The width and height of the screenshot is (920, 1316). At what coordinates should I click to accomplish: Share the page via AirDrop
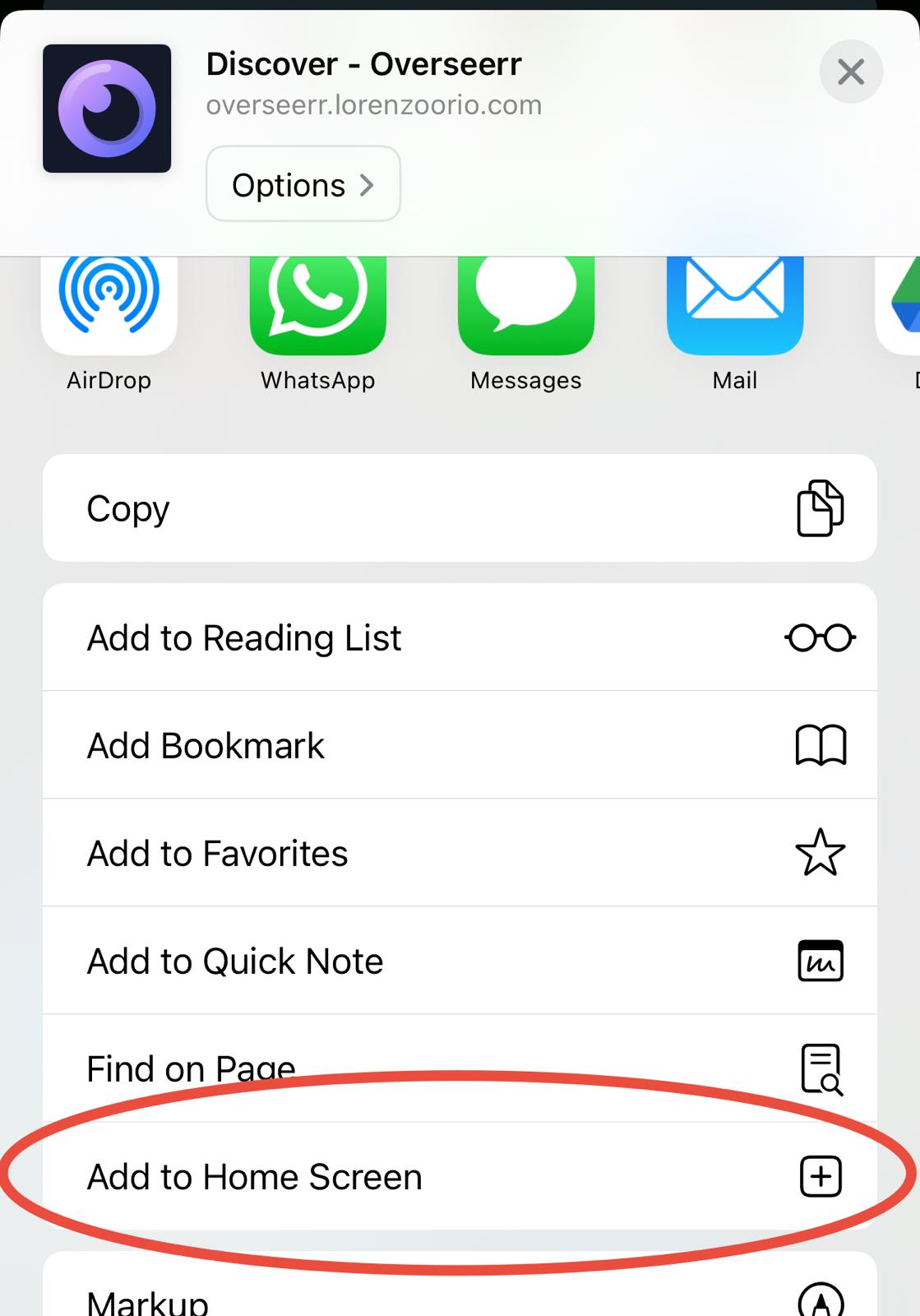[109, 313]
